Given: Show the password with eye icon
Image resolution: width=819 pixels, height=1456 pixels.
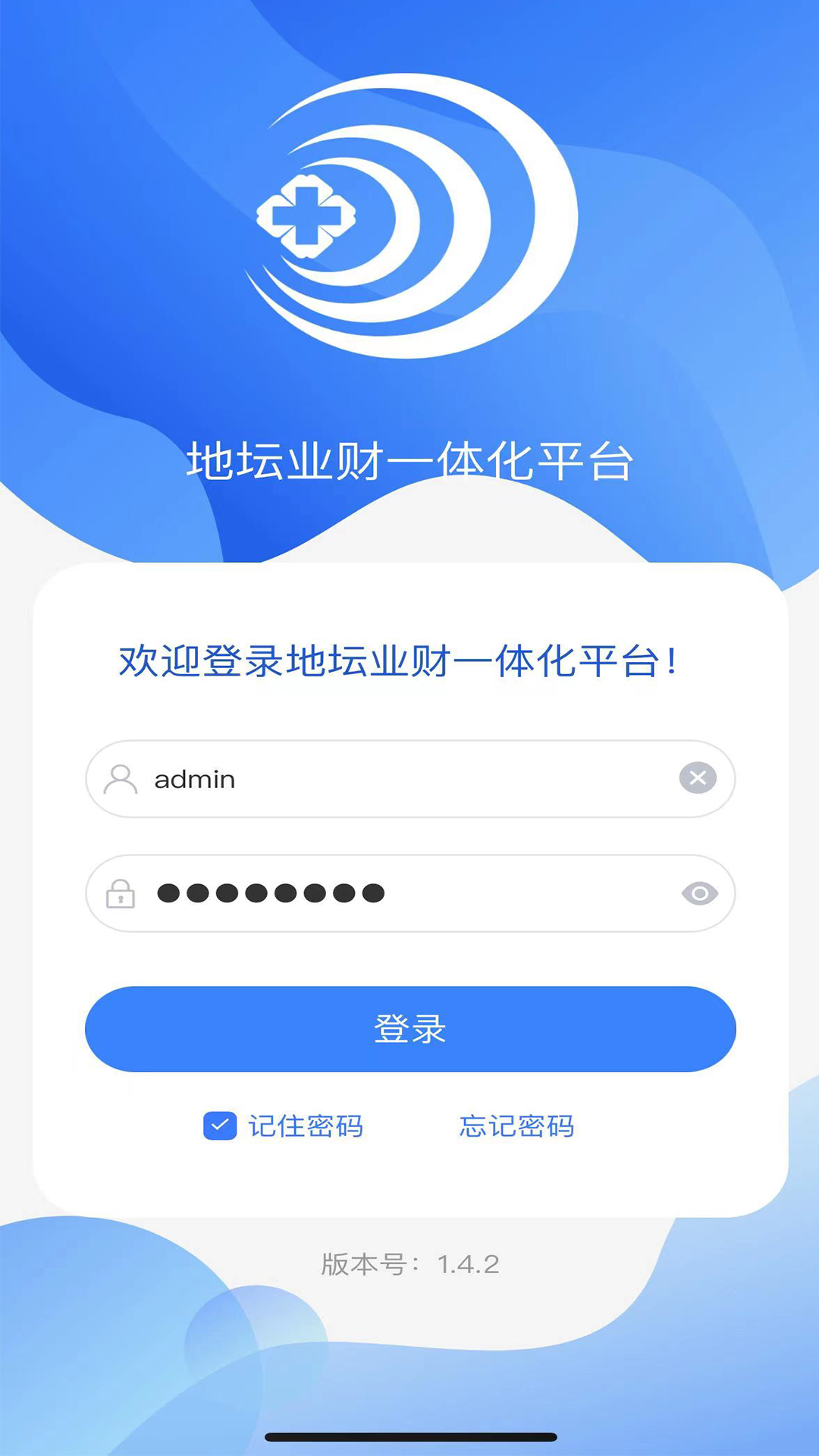Looking at the screenshot, I should pos(699,894).
